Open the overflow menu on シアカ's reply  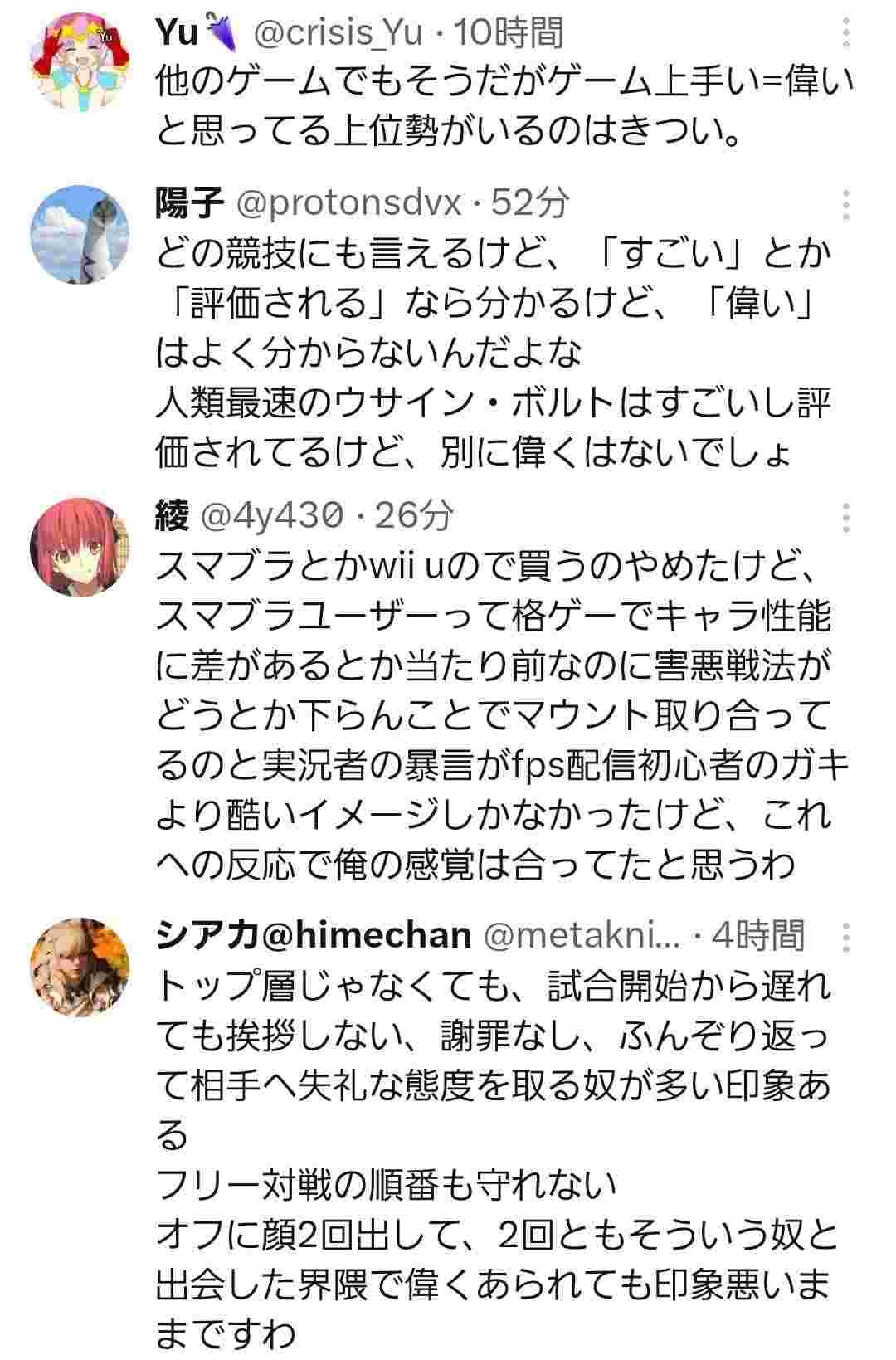845,937
